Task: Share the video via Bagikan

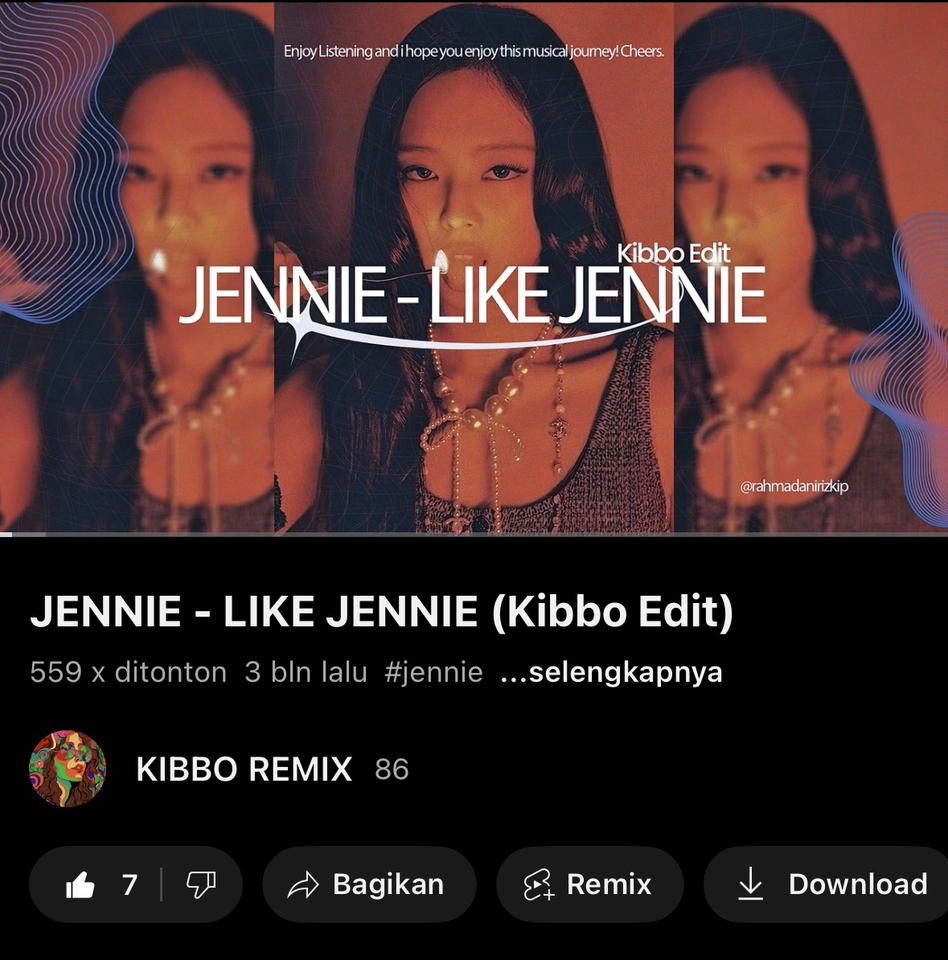Action: point(368,885)
